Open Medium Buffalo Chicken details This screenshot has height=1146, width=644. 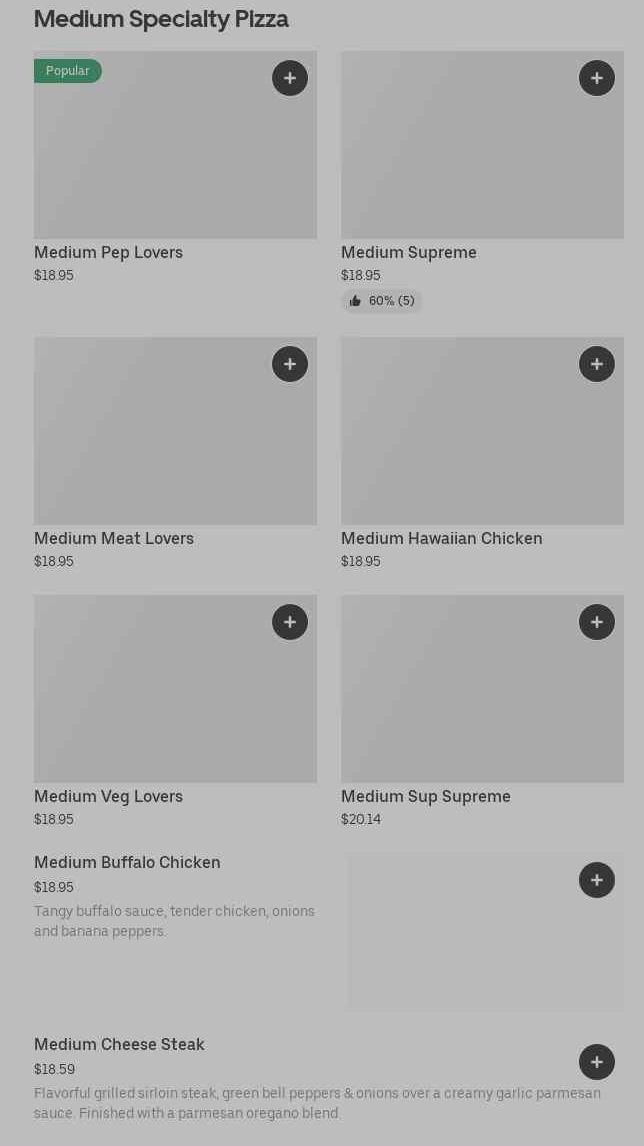point(127,862)
